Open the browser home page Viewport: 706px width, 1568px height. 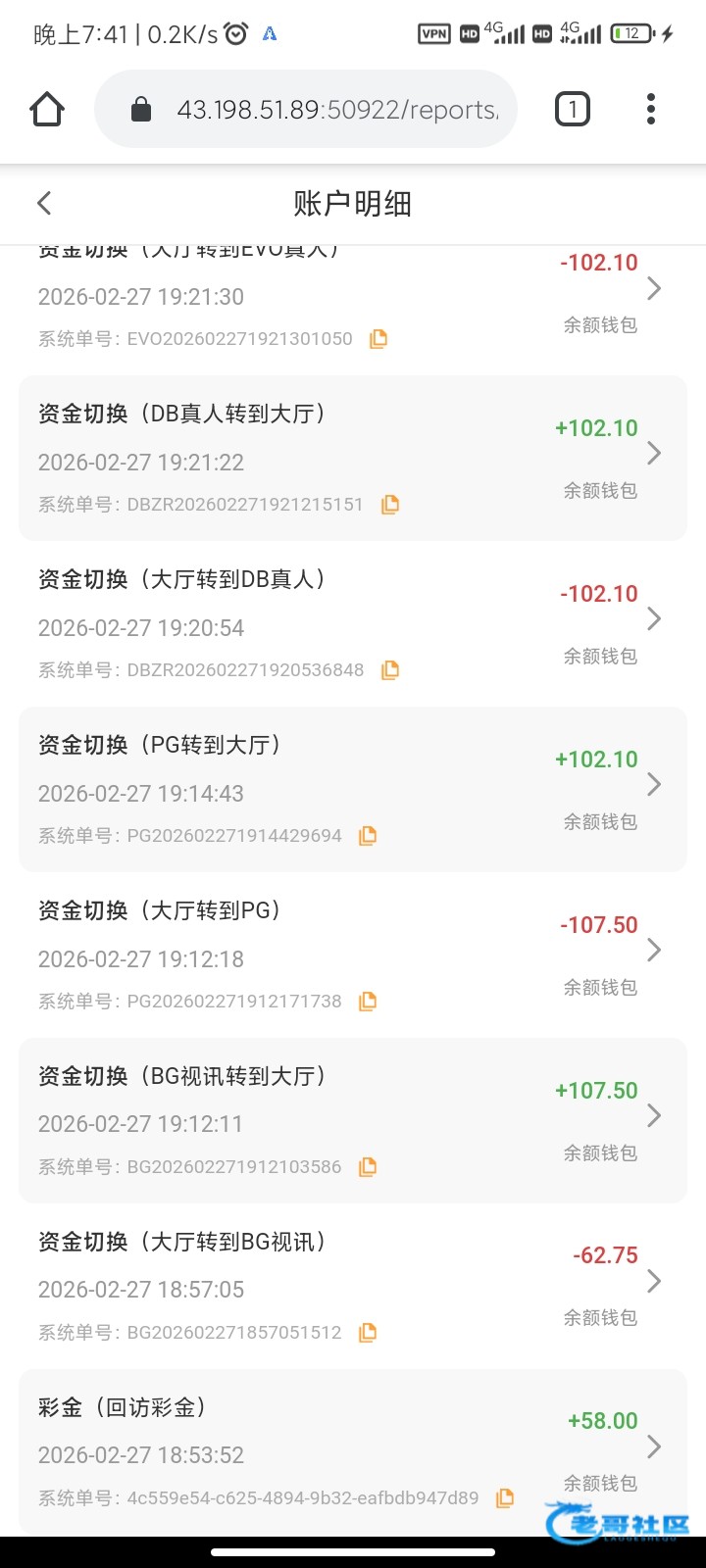tap(47, 109)
